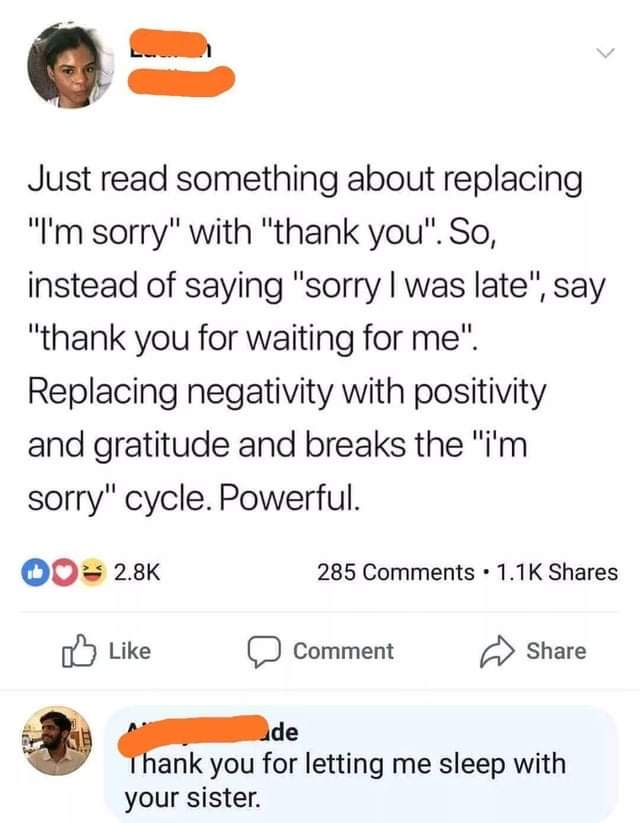Tap the Comment button under the post
The width and height of the screenshot is (640, 823).
coord(321,651)
